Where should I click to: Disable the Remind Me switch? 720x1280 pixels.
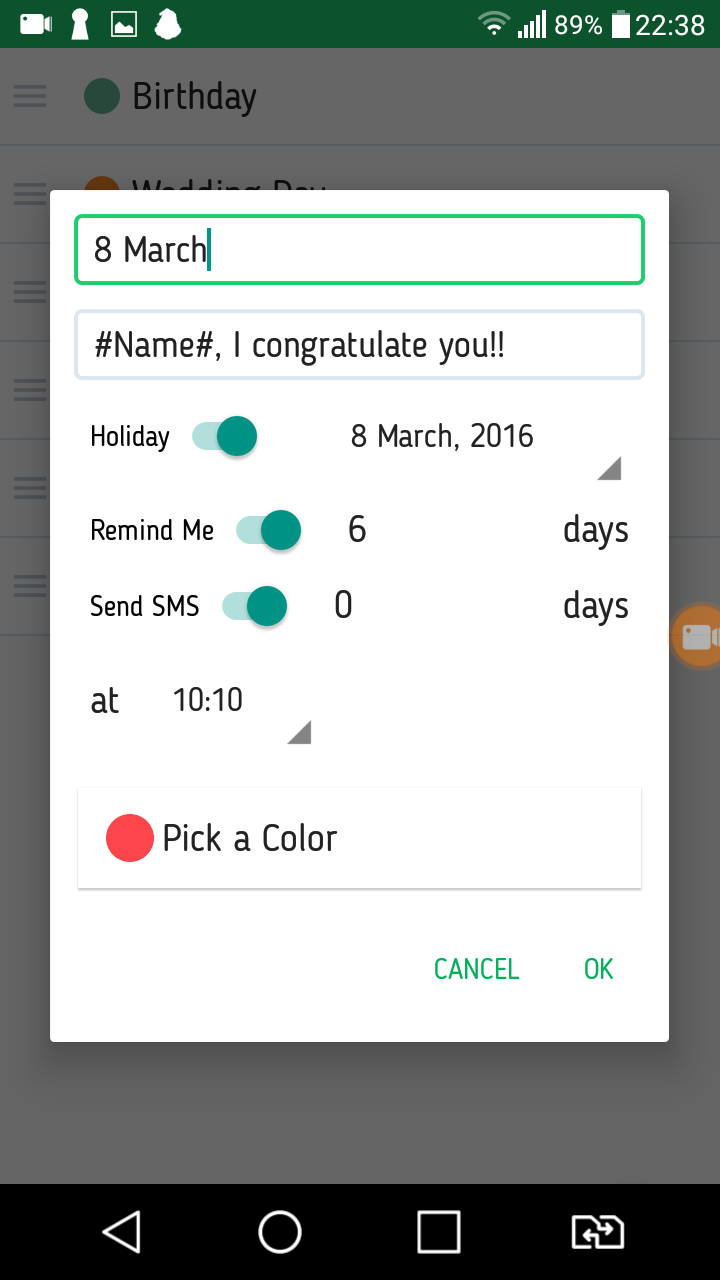[269, 530]
